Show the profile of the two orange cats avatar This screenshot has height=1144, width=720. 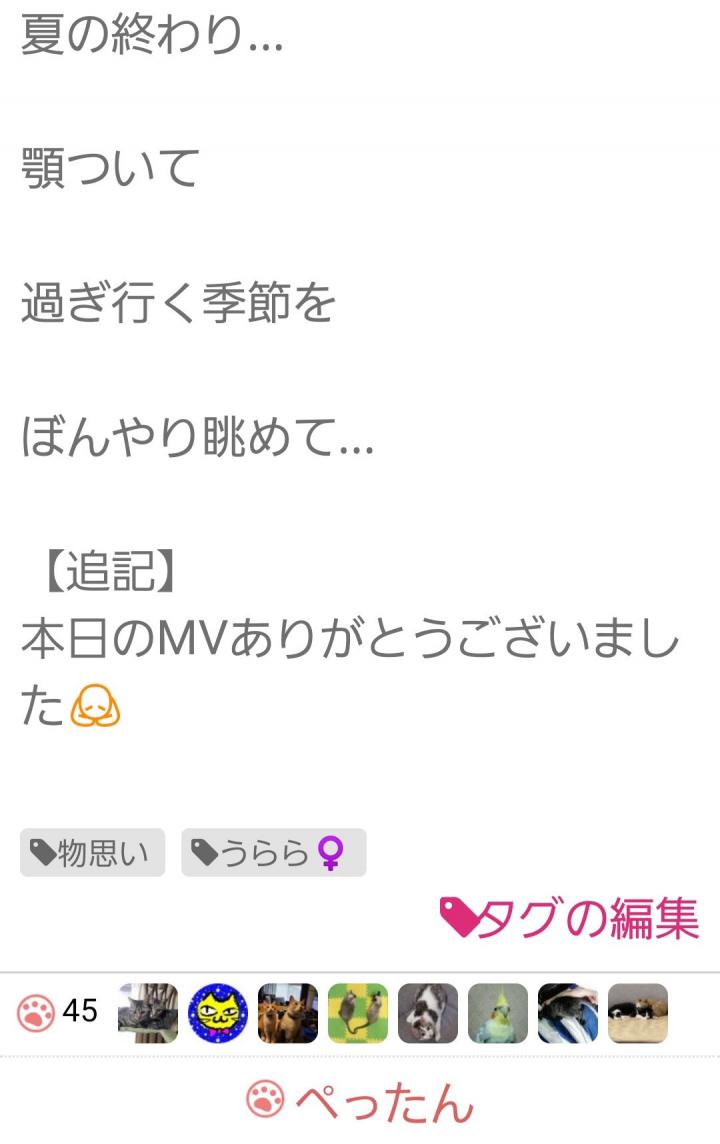(288, 1013)
